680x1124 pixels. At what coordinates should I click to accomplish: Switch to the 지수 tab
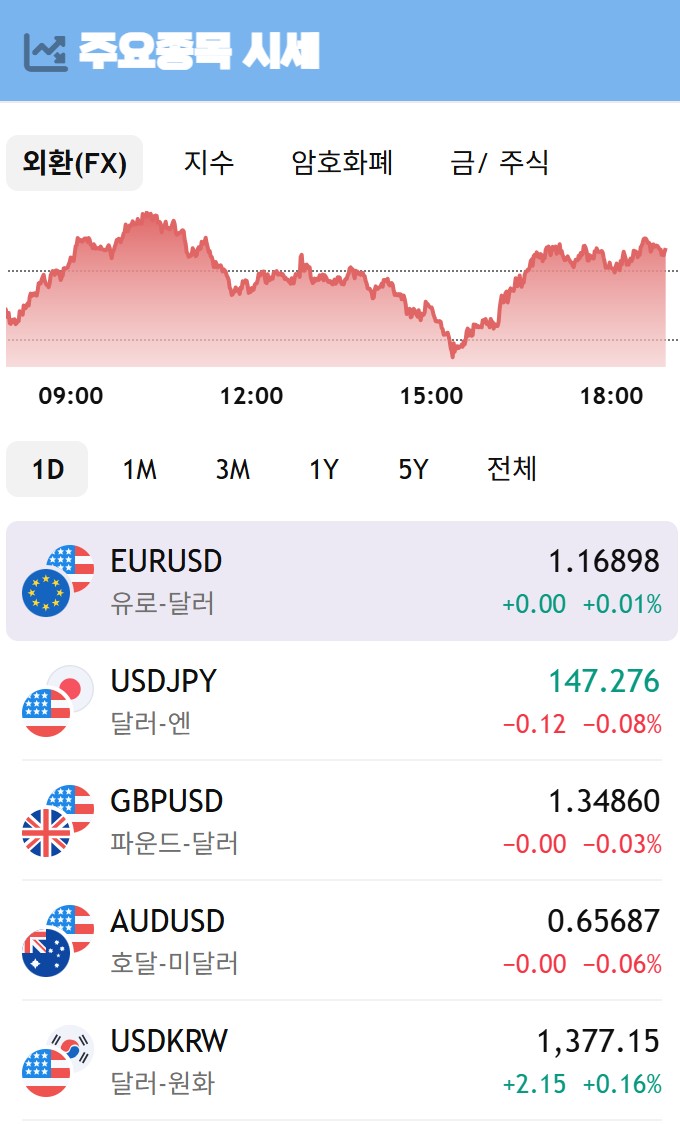click(x=209, y=163)
